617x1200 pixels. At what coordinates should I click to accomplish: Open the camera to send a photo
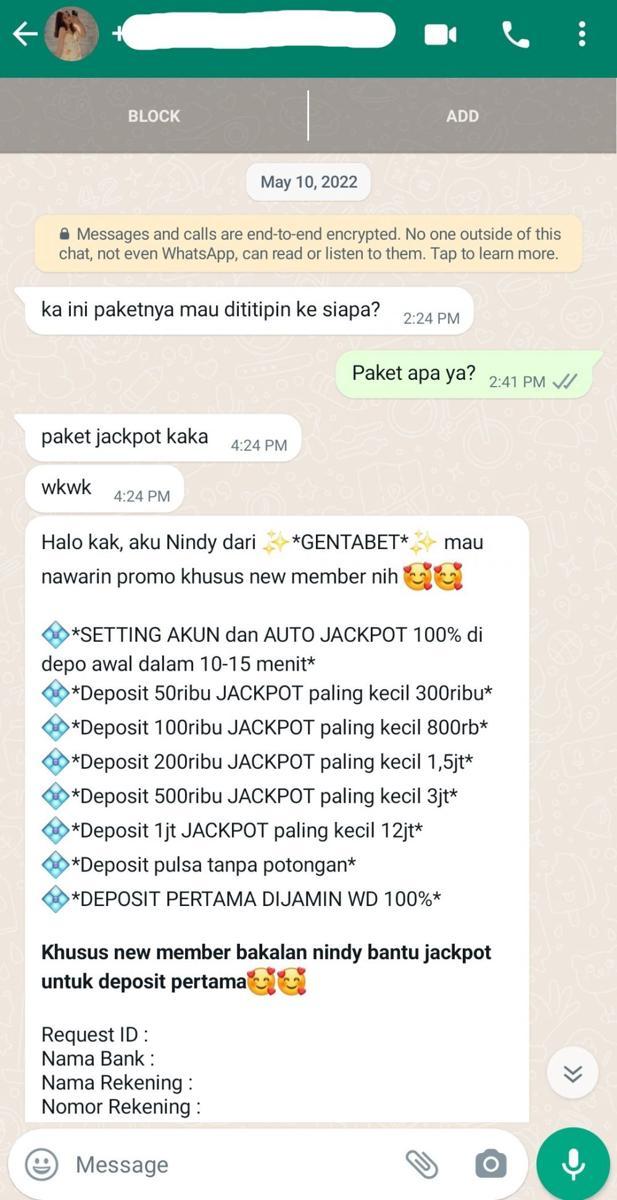490,1164
